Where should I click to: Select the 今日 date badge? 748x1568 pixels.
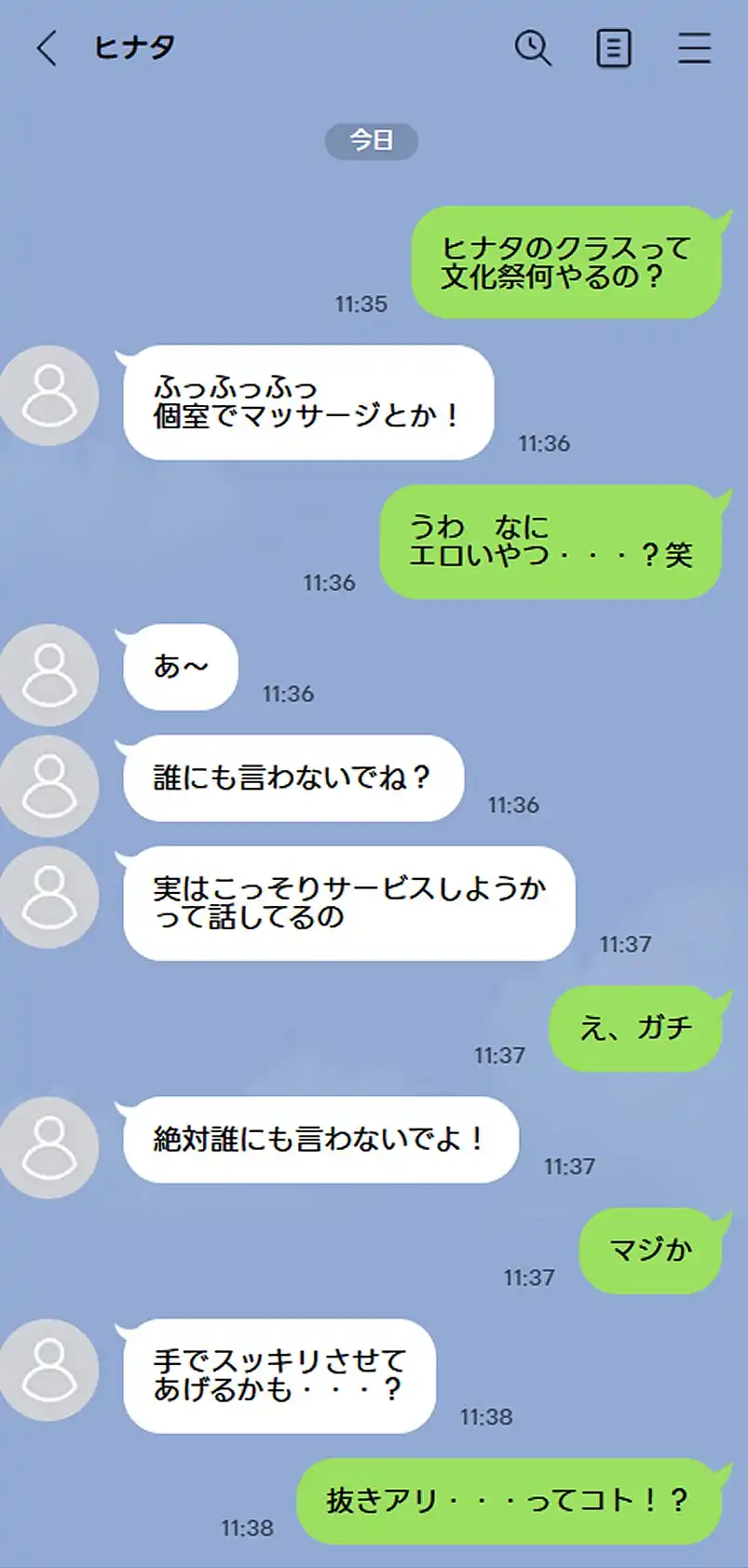point(371,141)
